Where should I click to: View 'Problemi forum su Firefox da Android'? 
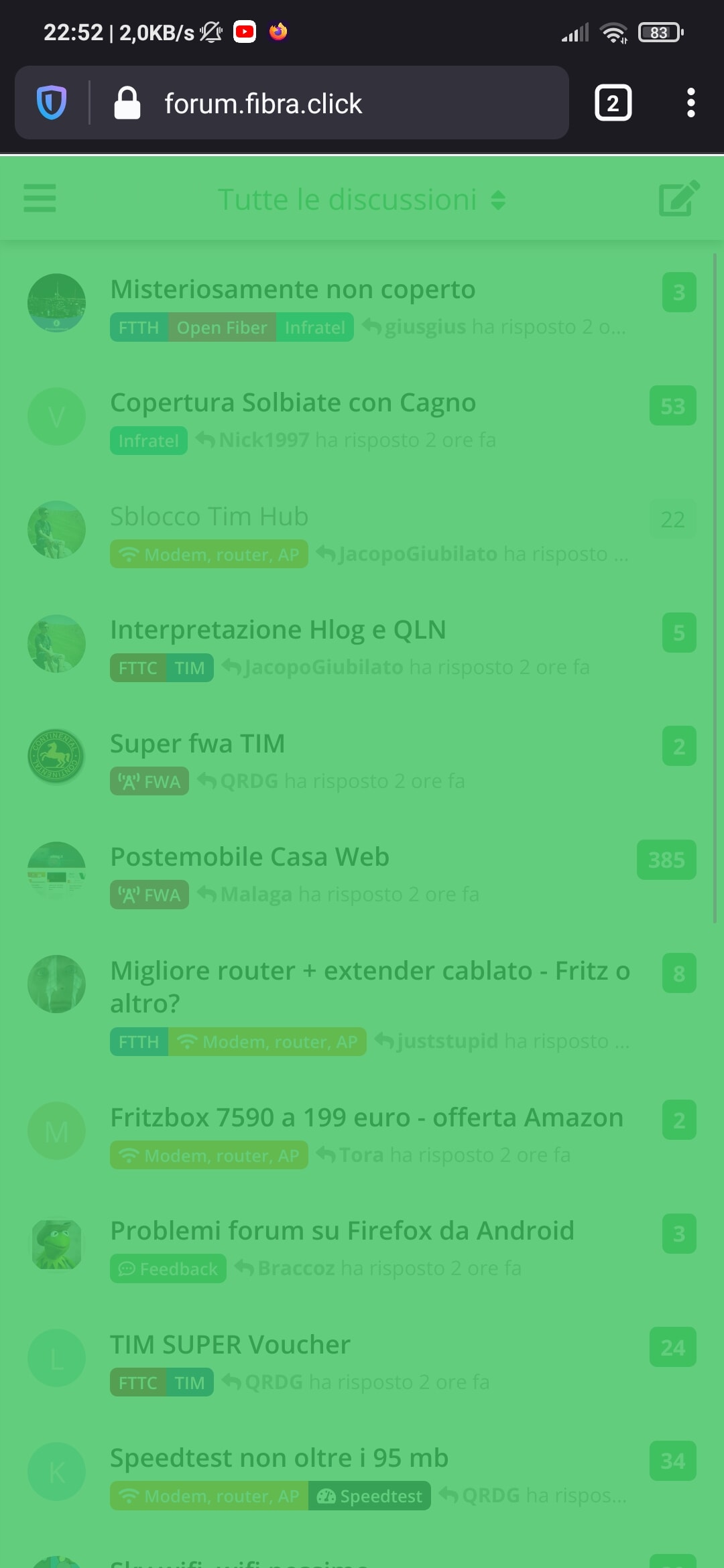coord(342,1231)
